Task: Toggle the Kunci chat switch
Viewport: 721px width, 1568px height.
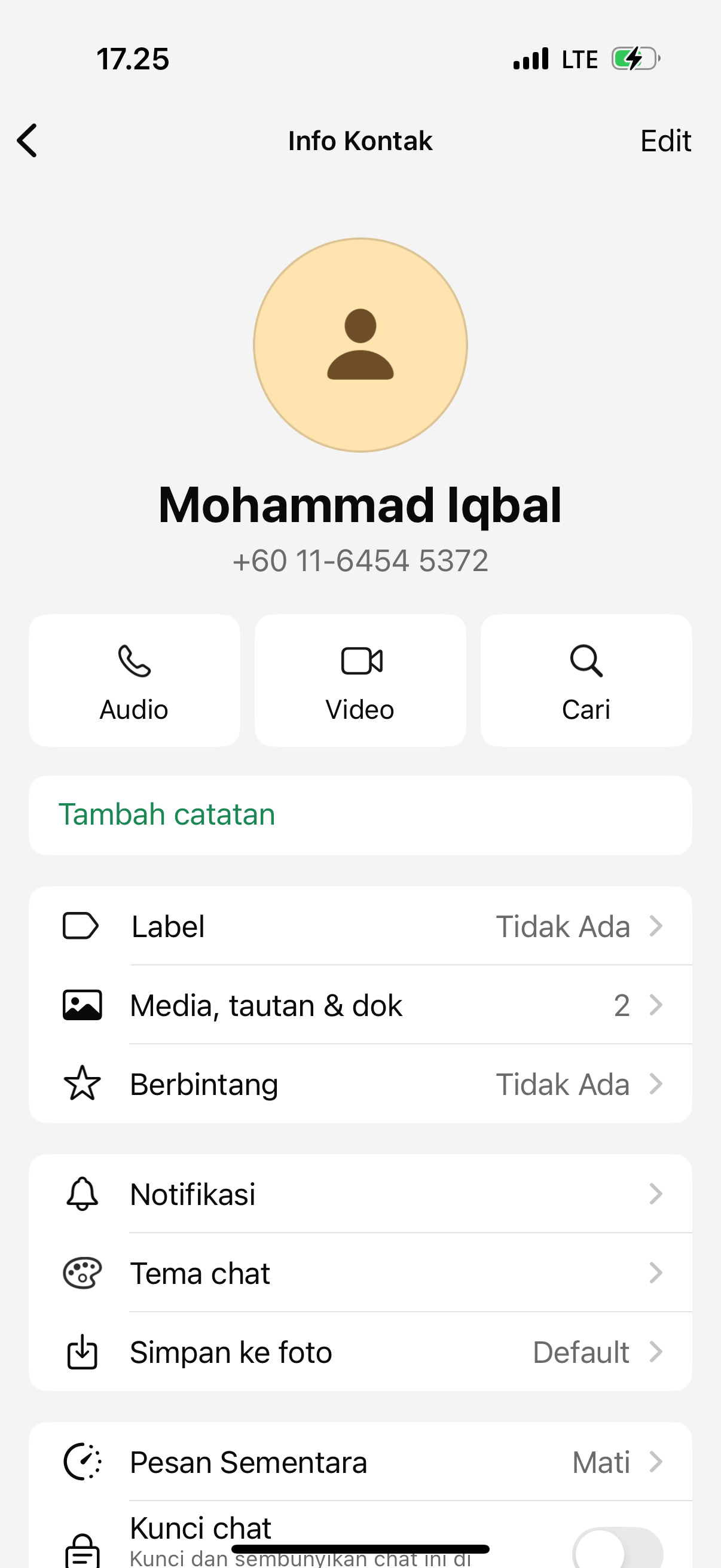Action: (x=617, y=1549)
